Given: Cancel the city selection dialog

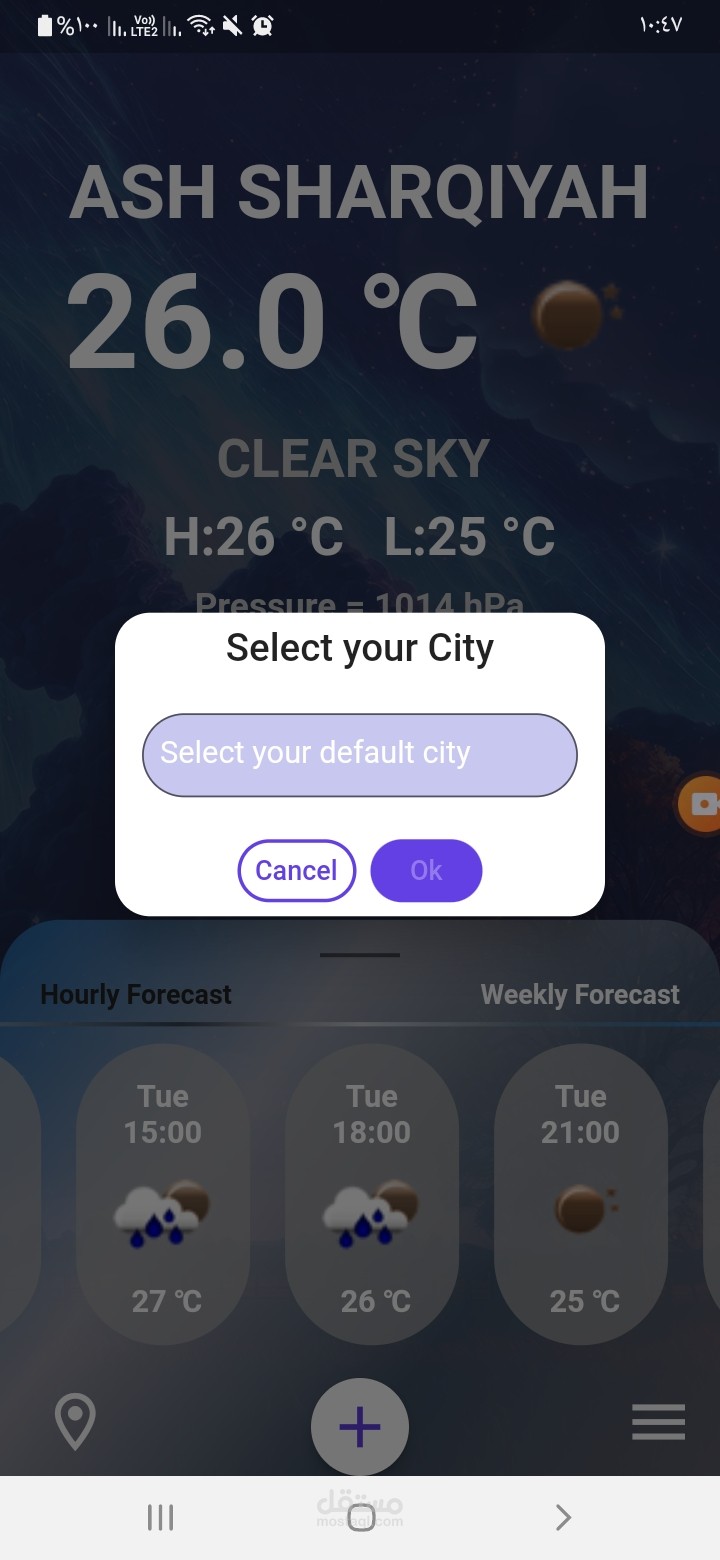Looking at the screenshot, I should pos(296,870).
